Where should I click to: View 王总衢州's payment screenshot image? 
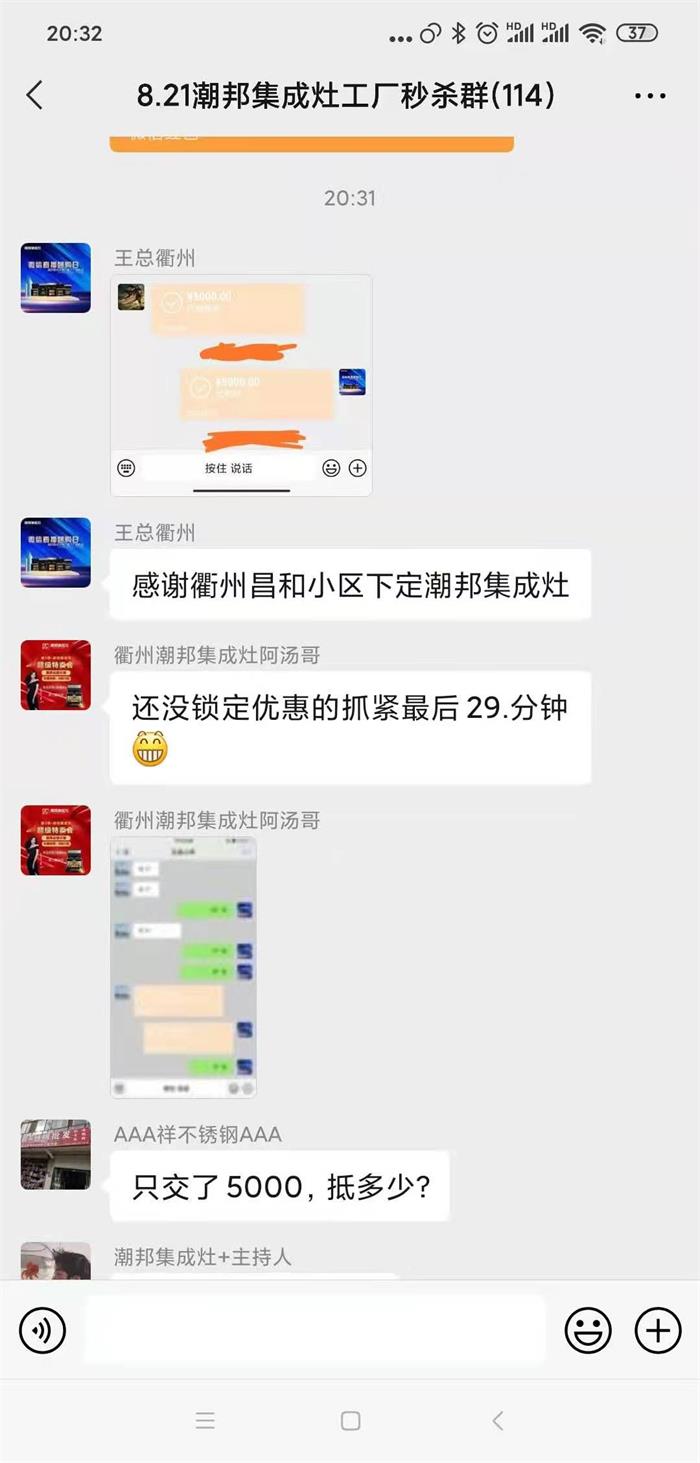coord(241,385)
